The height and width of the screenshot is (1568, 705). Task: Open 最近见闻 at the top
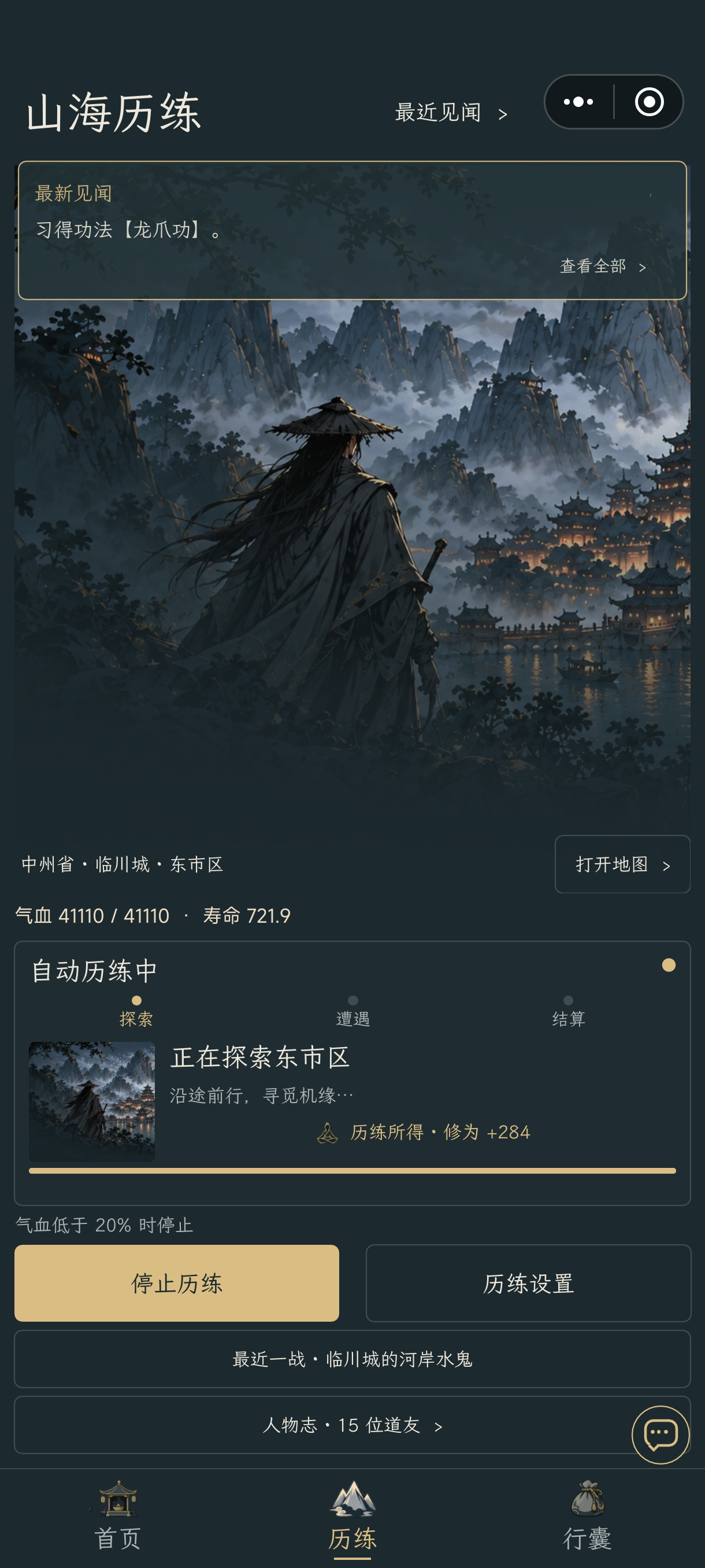451,113
